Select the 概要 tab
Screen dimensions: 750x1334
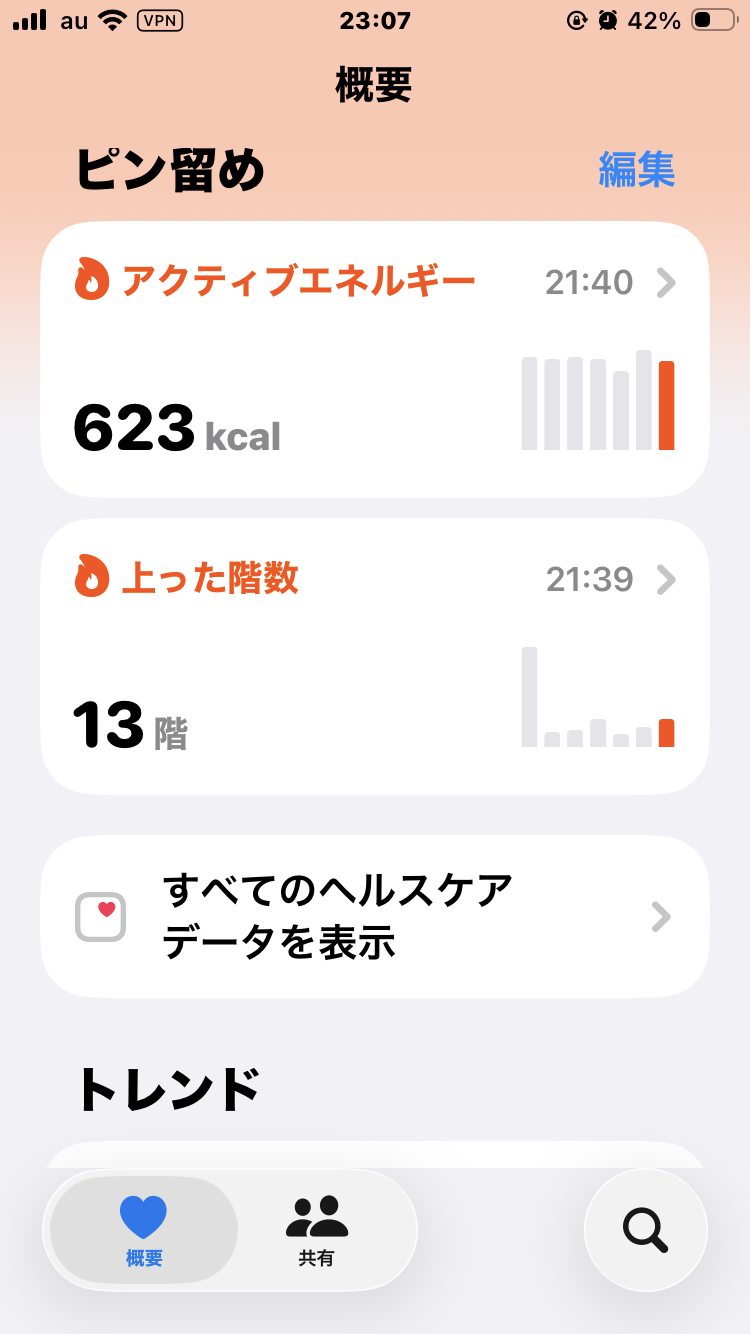[144, 1230]
